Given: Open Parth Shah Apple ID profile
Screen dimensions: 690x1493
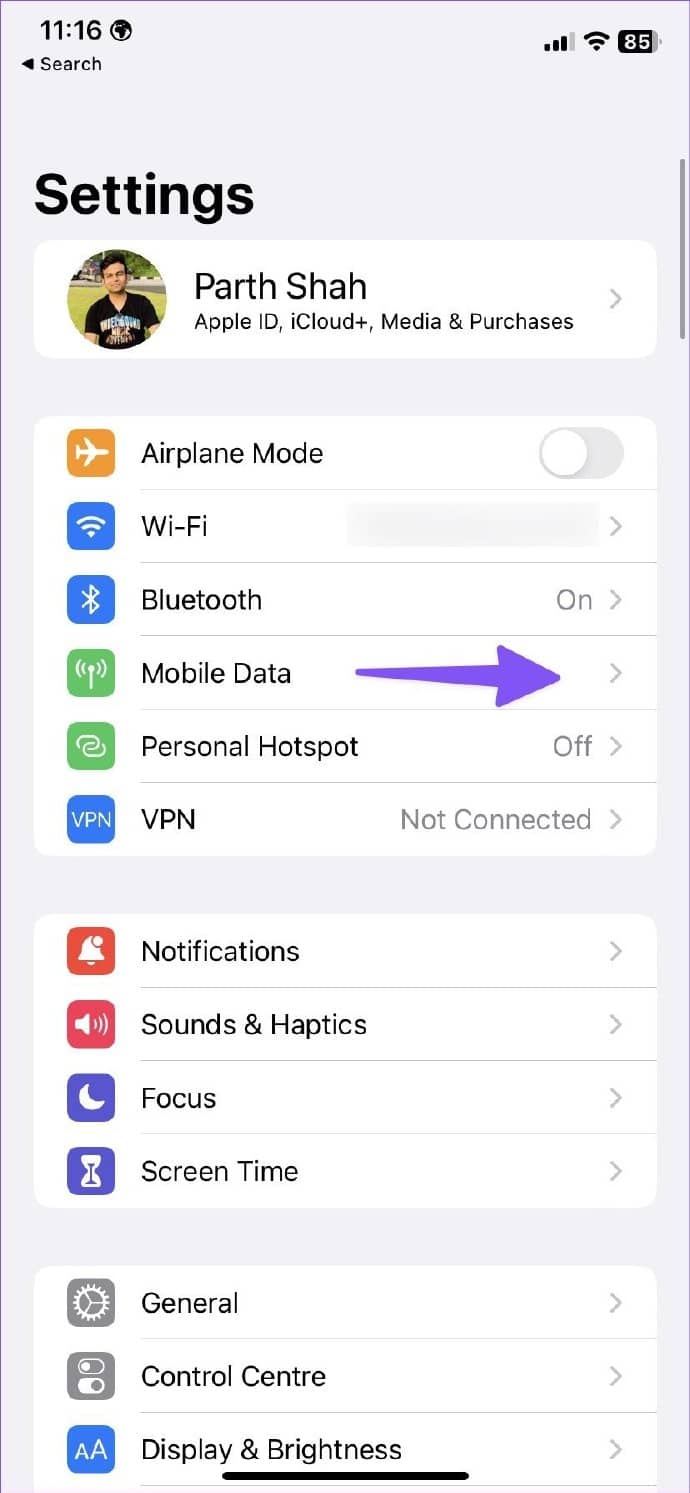Looking at the screenshot, I should 345,299.
